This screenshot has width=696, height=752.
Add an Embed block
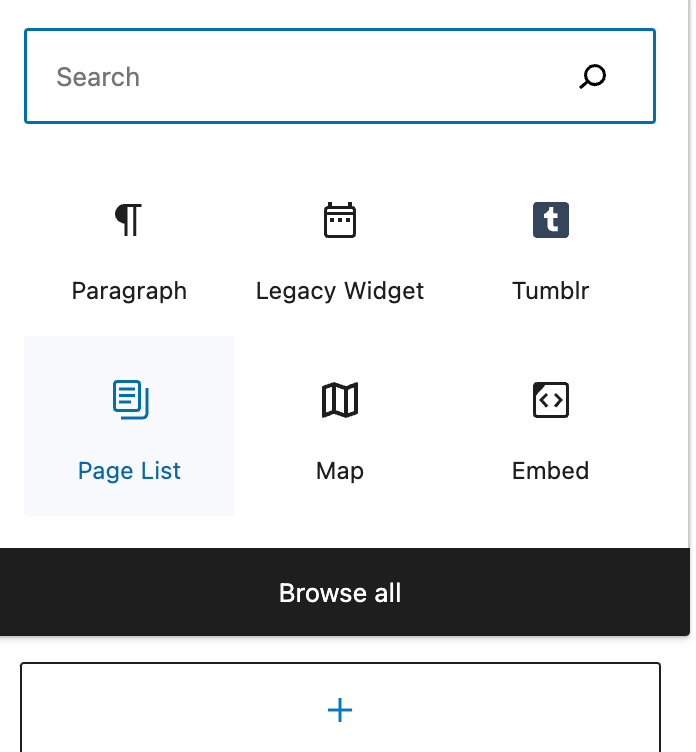click(551, 427)
